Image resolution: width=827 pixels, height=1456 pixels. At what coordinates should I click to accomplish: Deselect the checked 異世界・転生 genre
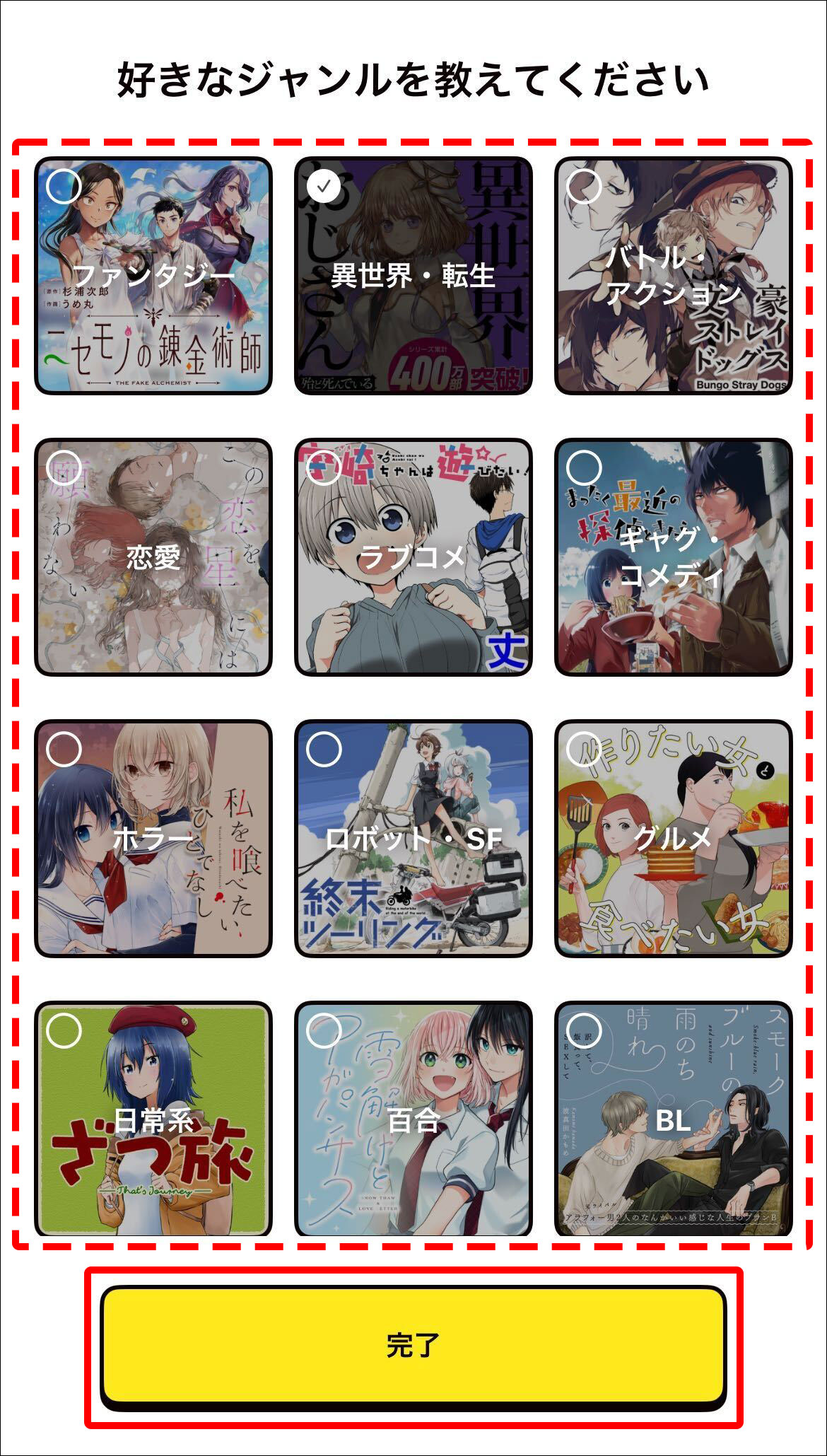[324, 187]
